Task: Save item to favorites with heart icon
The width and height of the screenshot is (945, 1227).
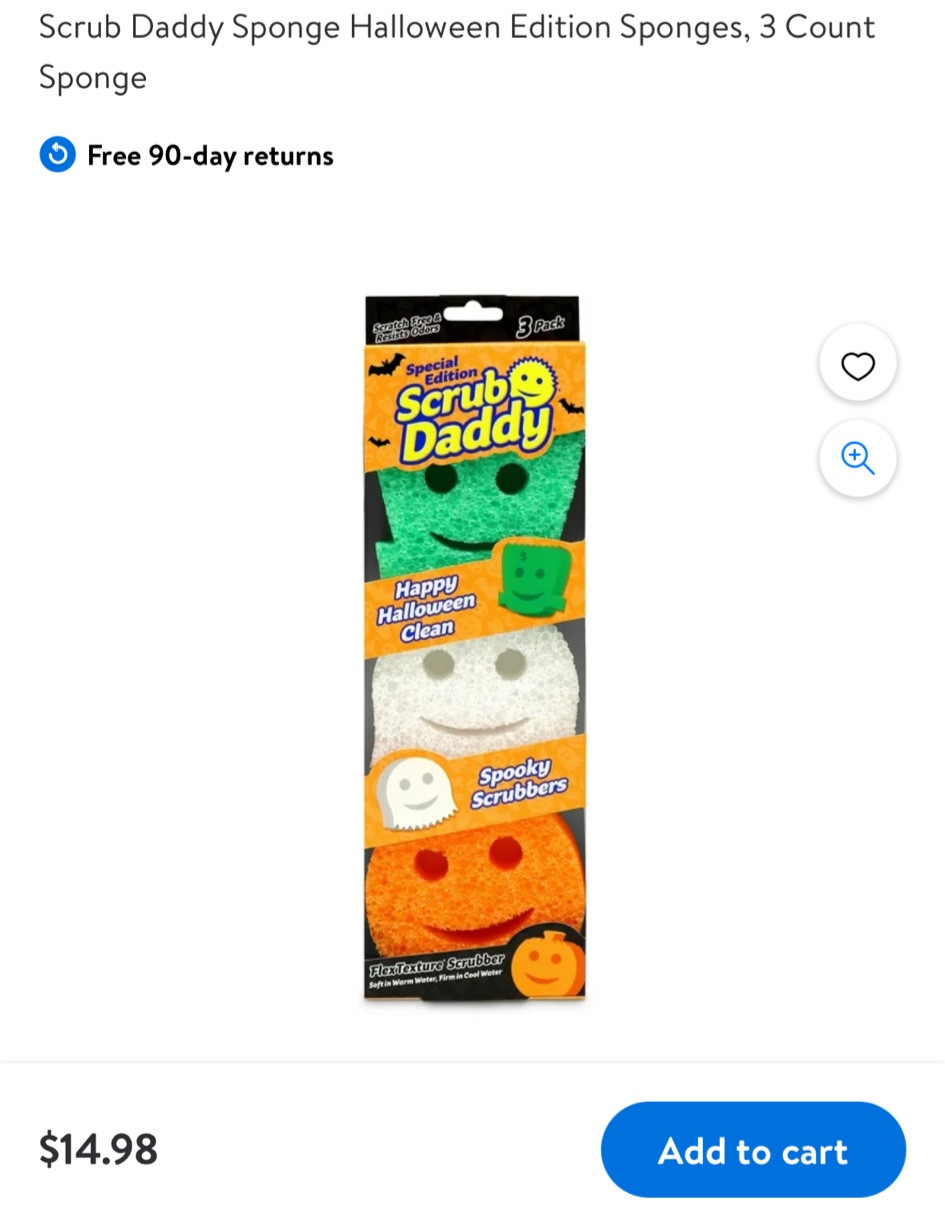Action: coord(858,365)
